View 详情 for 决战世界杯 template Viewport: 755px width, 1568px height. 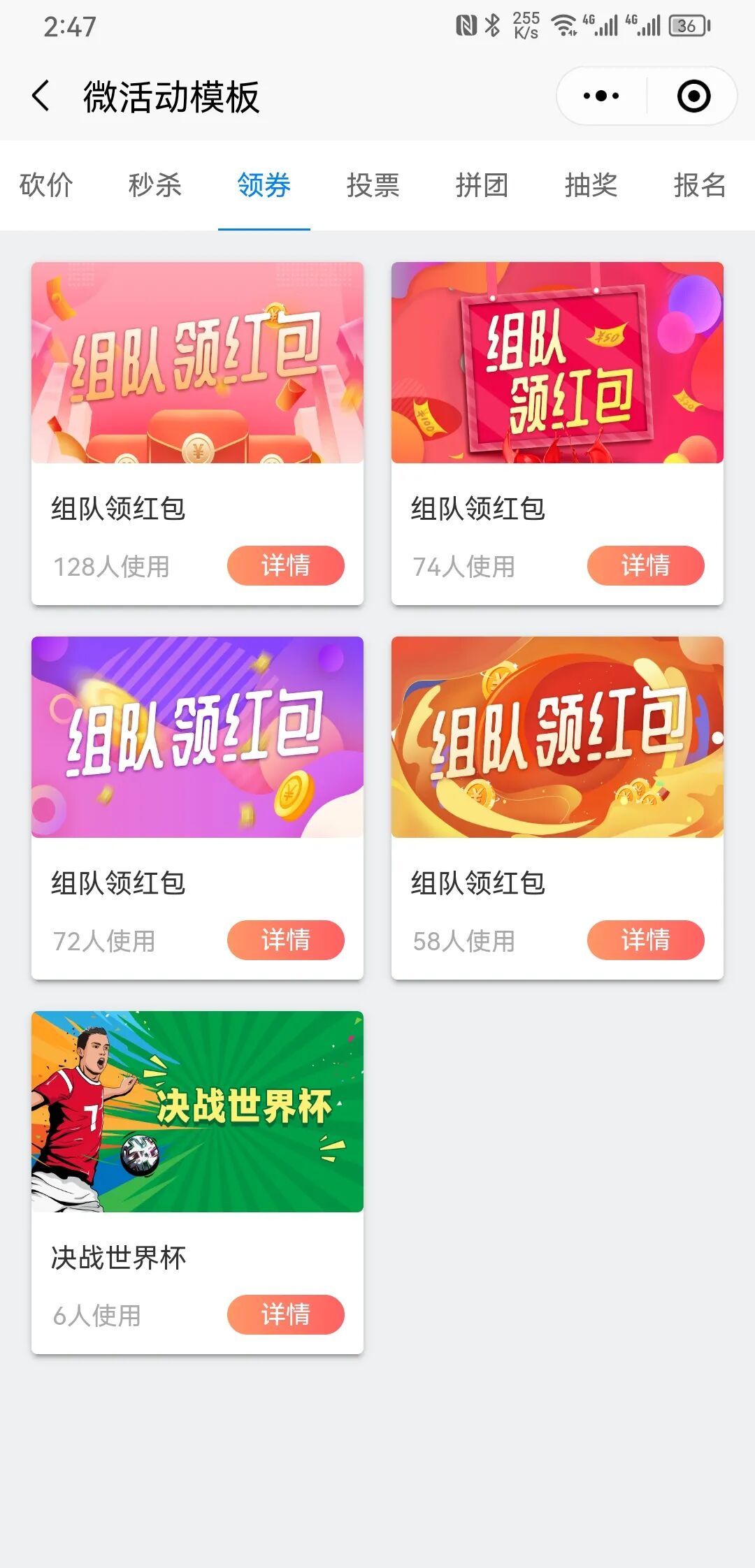coord(286,1314)
